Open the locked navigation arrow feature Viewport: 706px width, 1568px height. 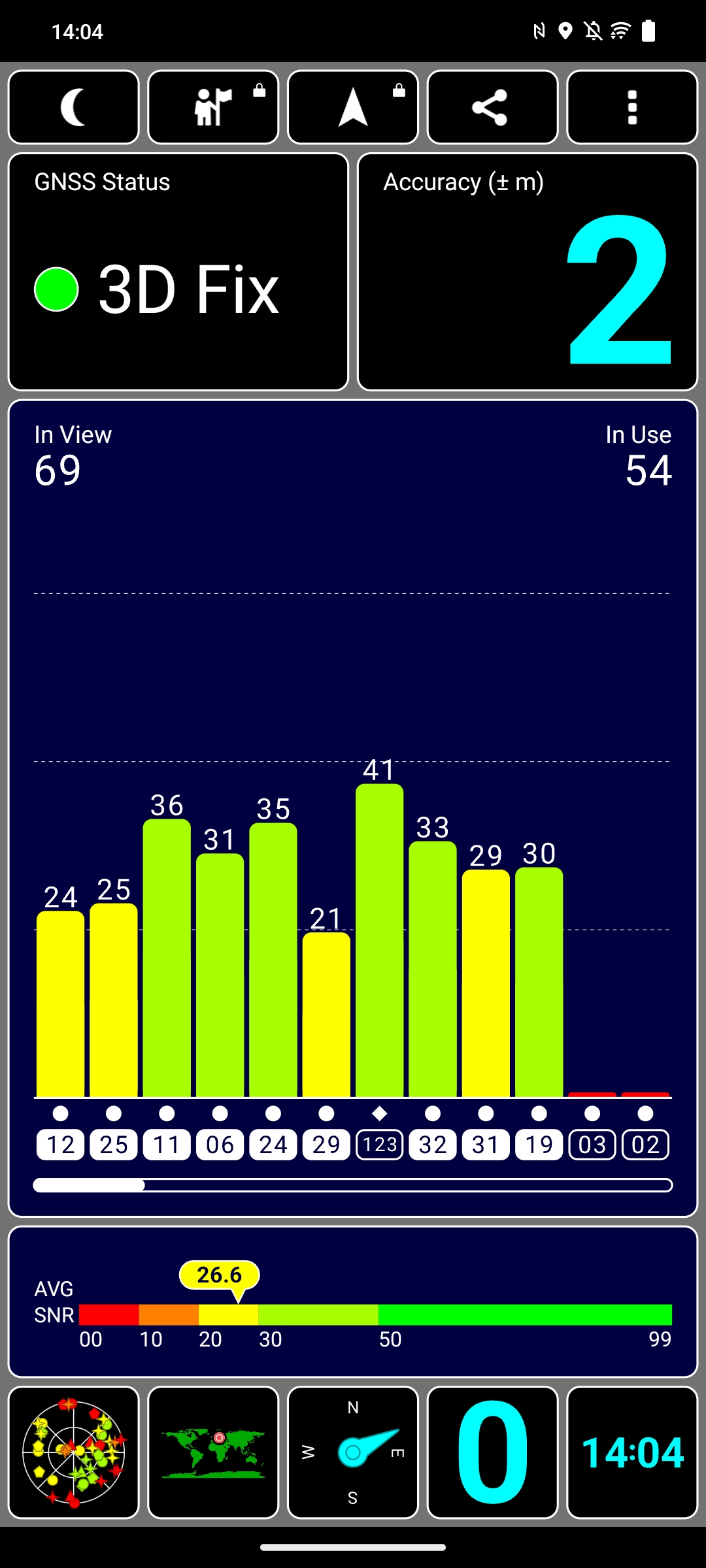(353, 107)
